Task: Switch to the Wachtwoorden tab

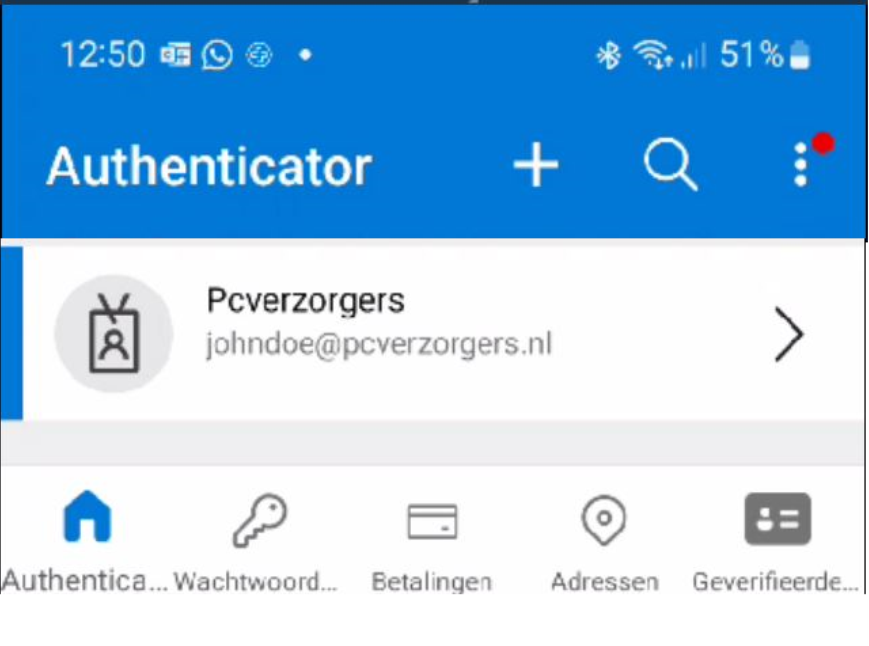Action: pyautogui.click(x=258, y=540)
